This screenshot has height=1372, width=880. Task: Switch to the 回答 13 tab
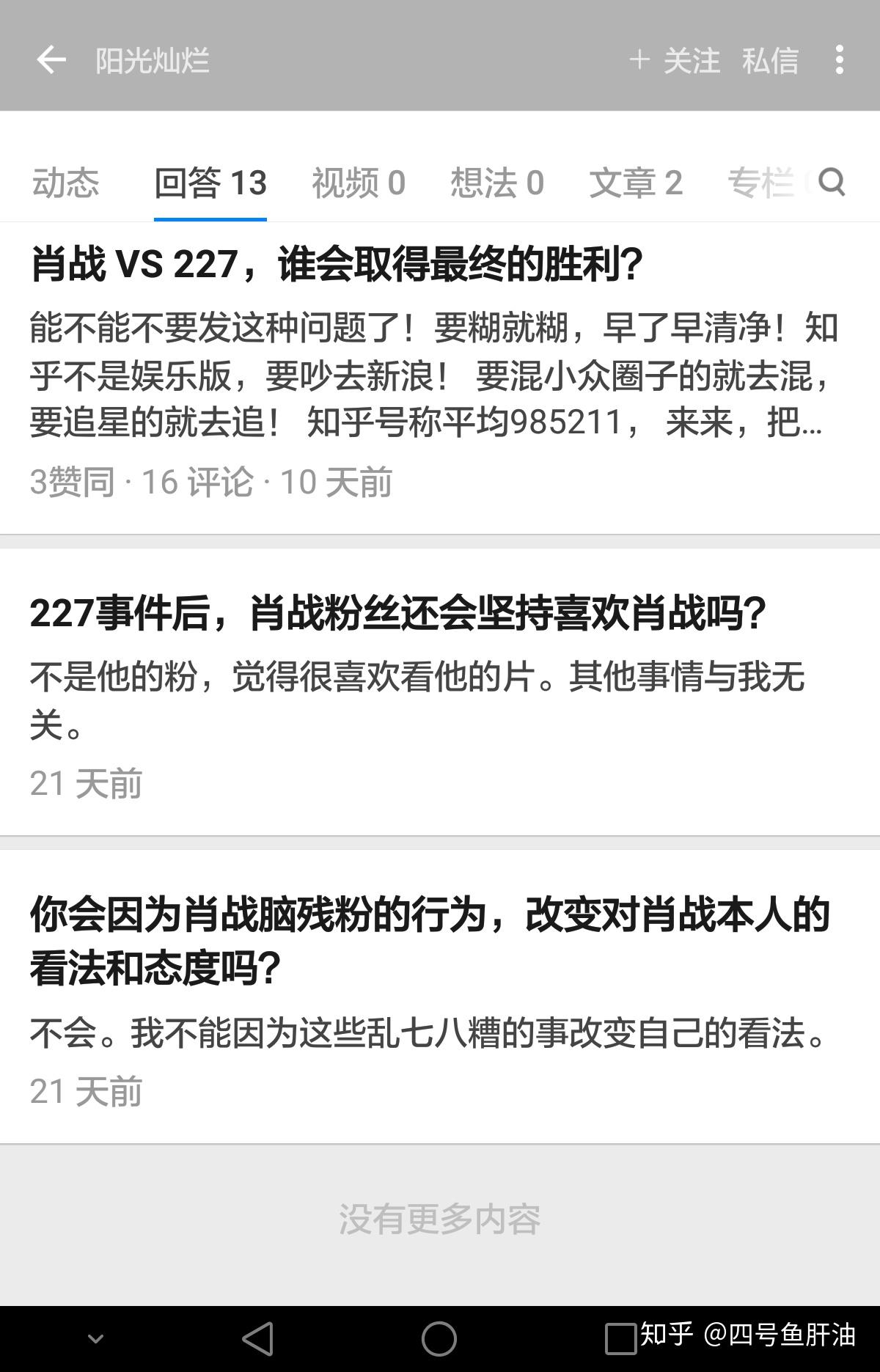tap(210, 183)
